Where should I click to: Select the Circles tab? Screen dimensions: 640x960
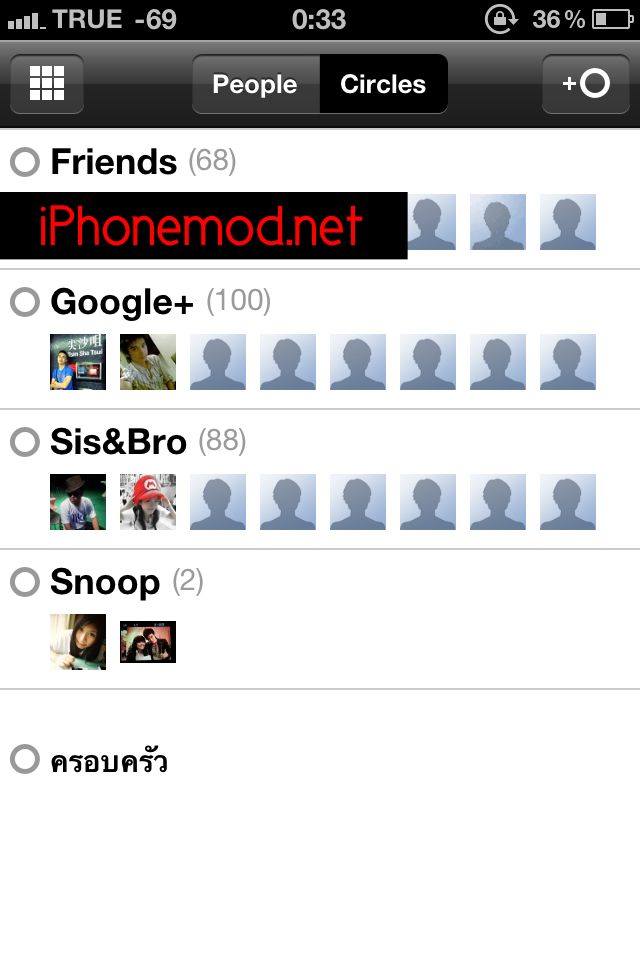point(383,84)
